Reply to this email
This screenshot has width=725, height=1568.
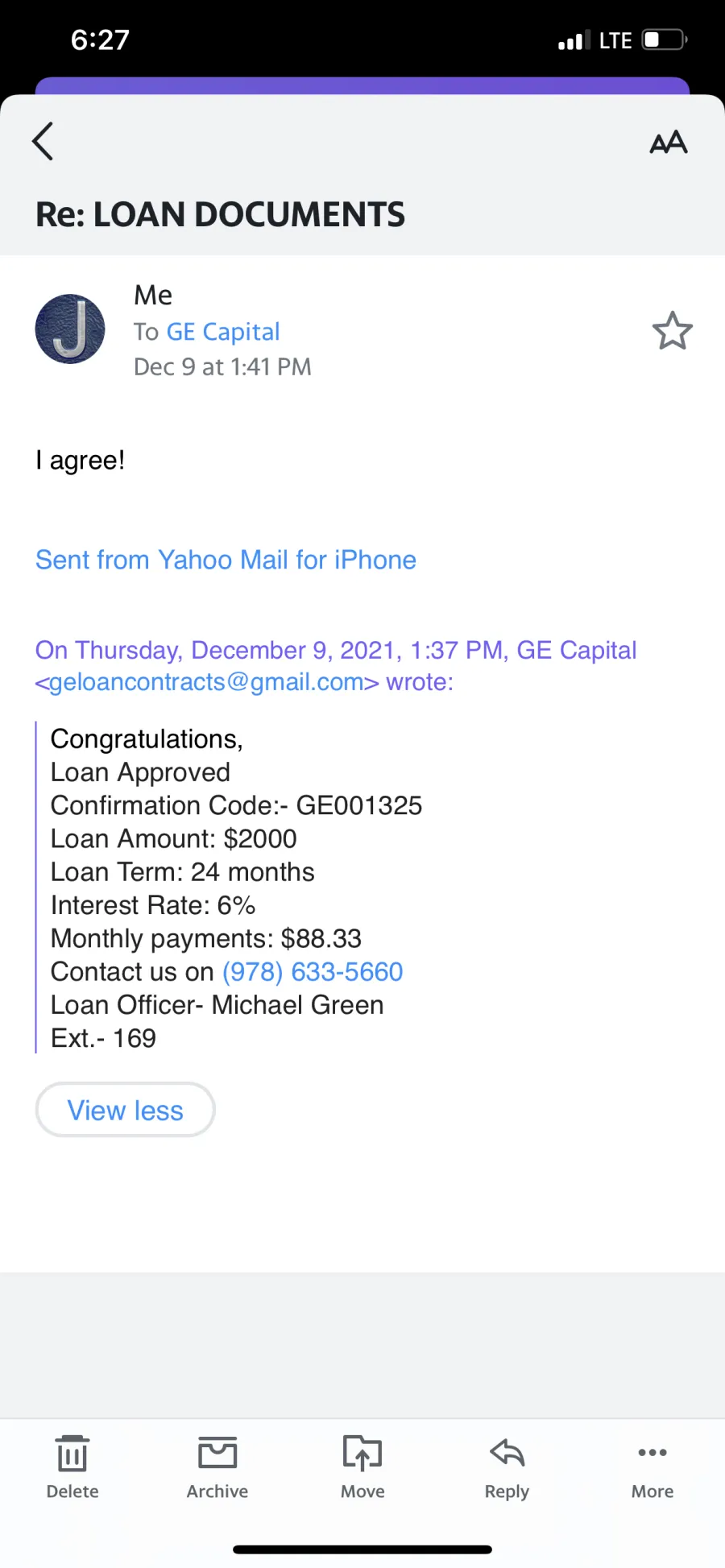pos(507,1467)
